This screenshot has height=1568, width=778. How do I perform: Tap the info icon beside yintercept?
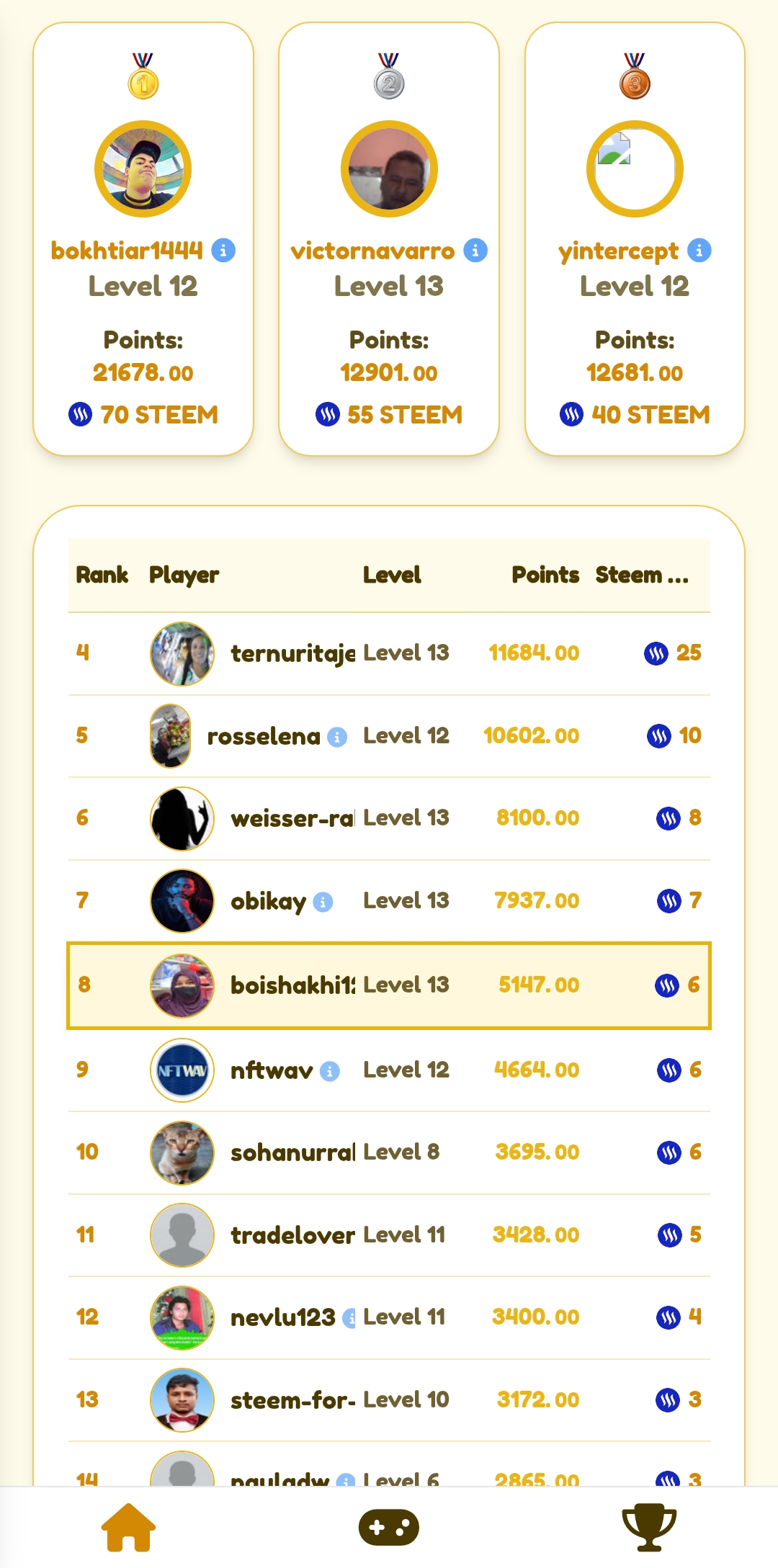[x=699, y=251]
